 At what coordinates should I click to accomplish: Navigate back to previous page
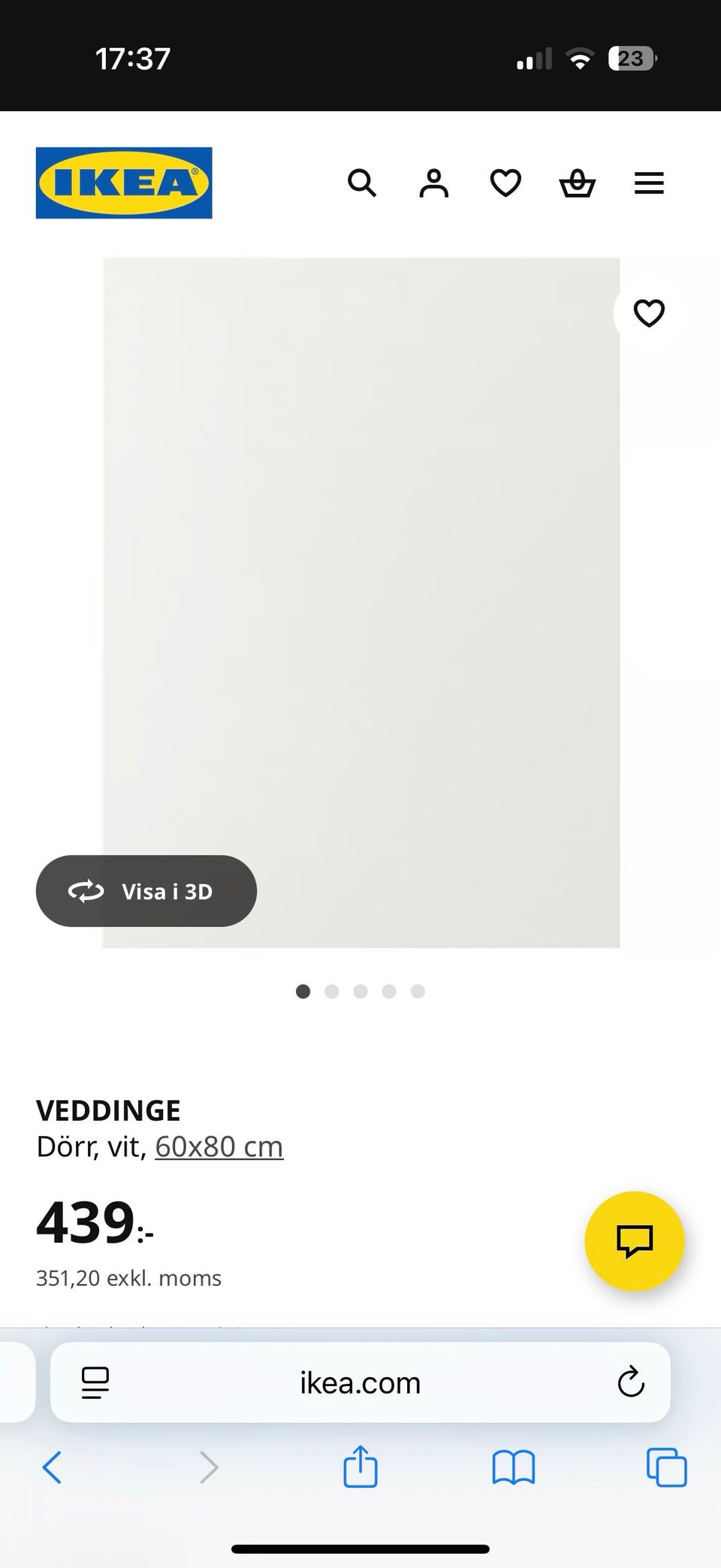(x=52, y=1467)
